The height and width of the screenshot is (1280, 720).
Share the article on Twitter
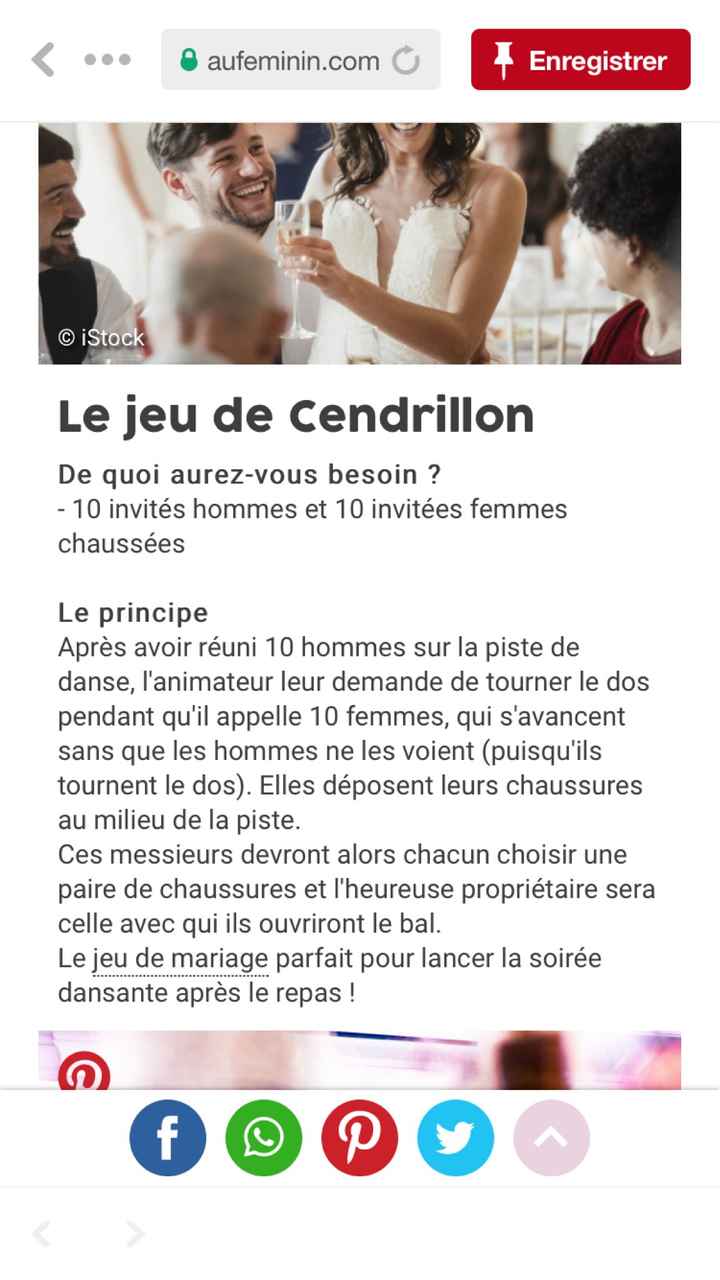pyautogui.click(x=455, y=1138)
